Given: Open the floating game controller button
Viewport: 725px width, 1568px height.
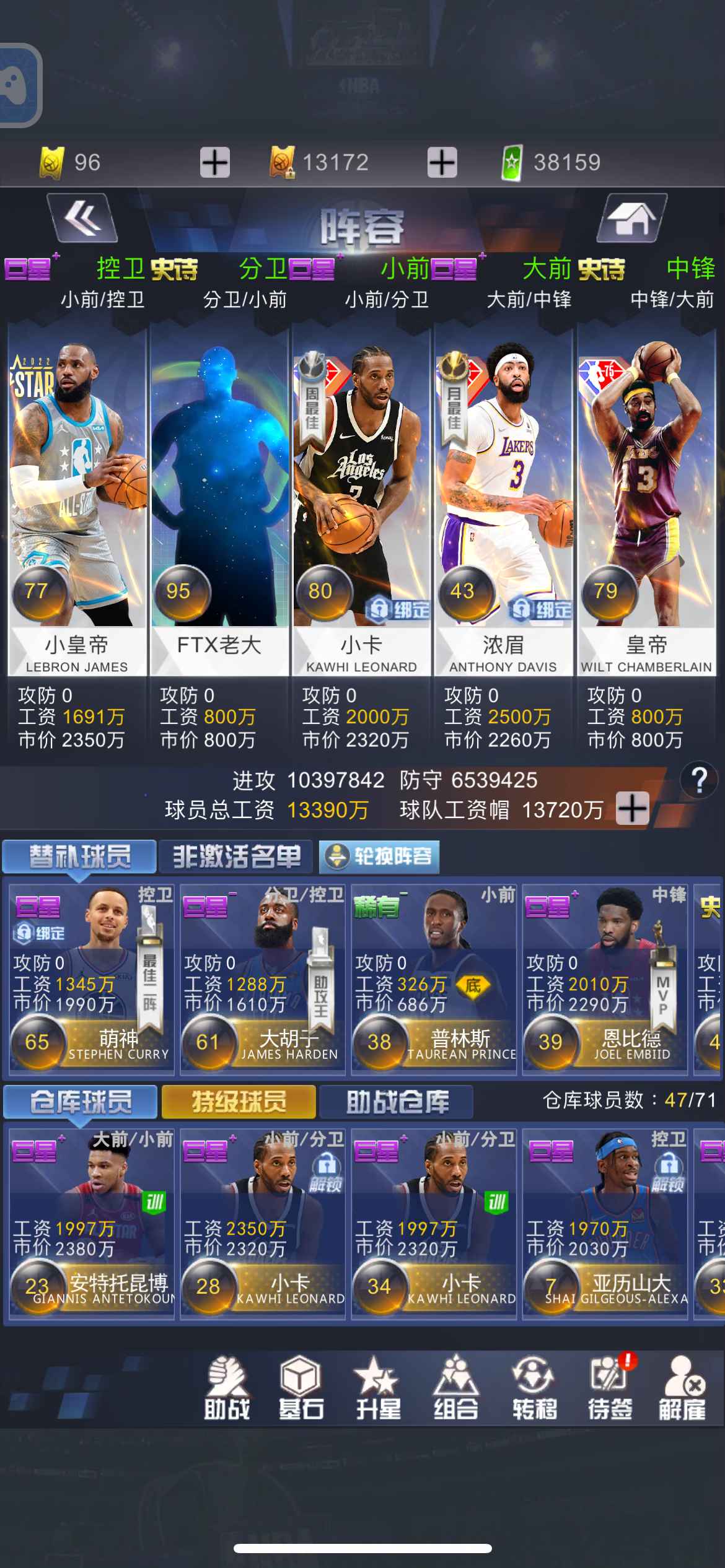Looking at the screenshot, I should click(x=17, y=85).
